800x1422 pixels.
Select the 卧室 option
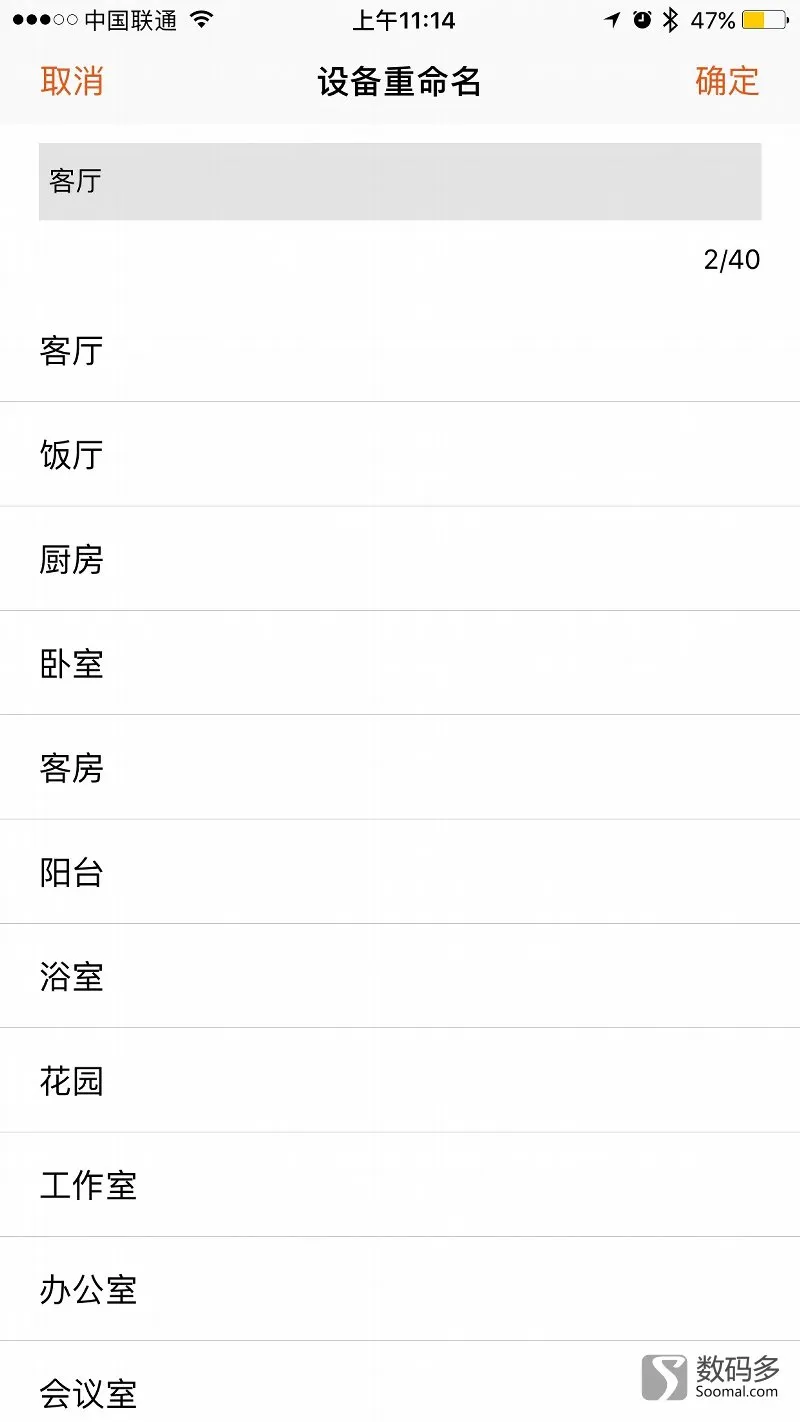tap(400, 663)
